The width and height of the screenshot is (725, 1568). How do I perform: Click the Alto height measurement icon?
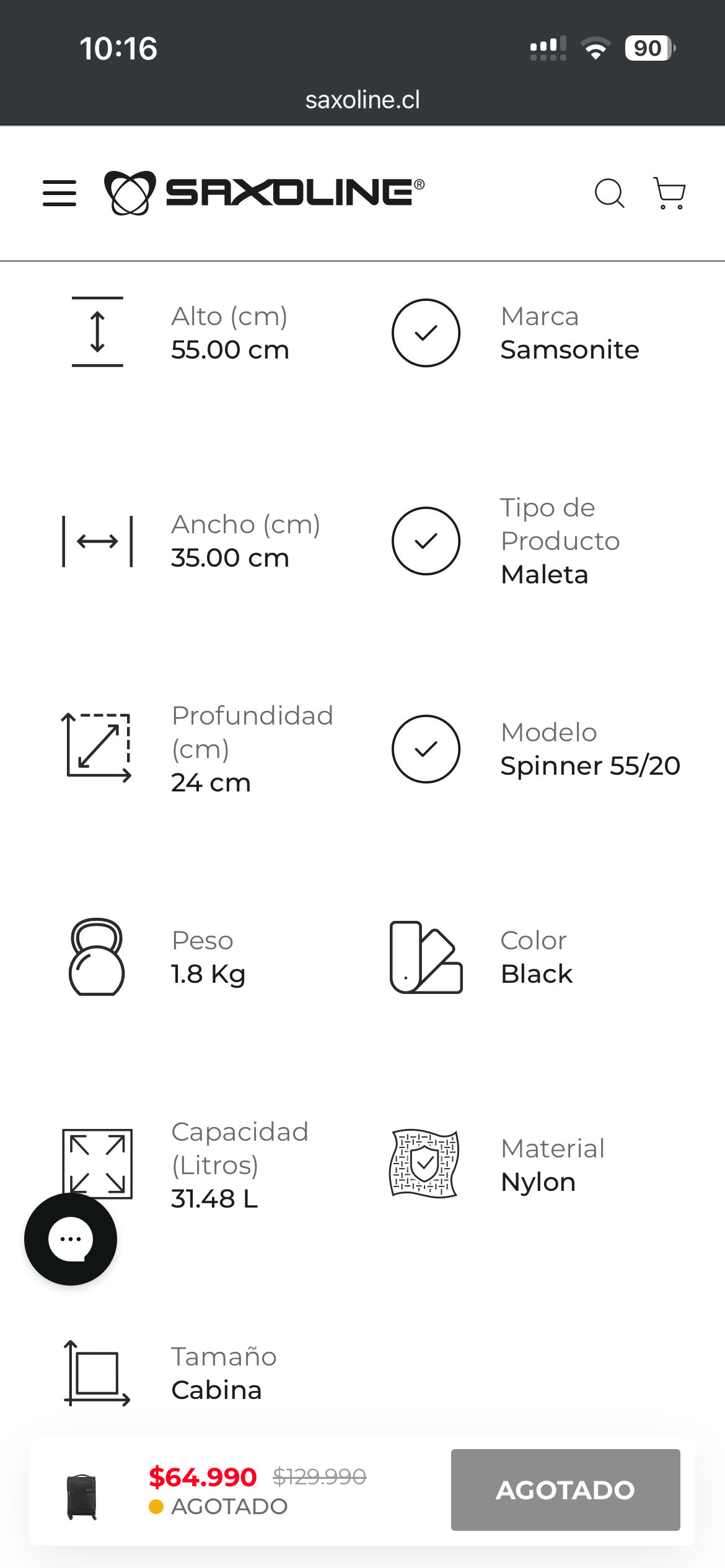tap(96, 333)
